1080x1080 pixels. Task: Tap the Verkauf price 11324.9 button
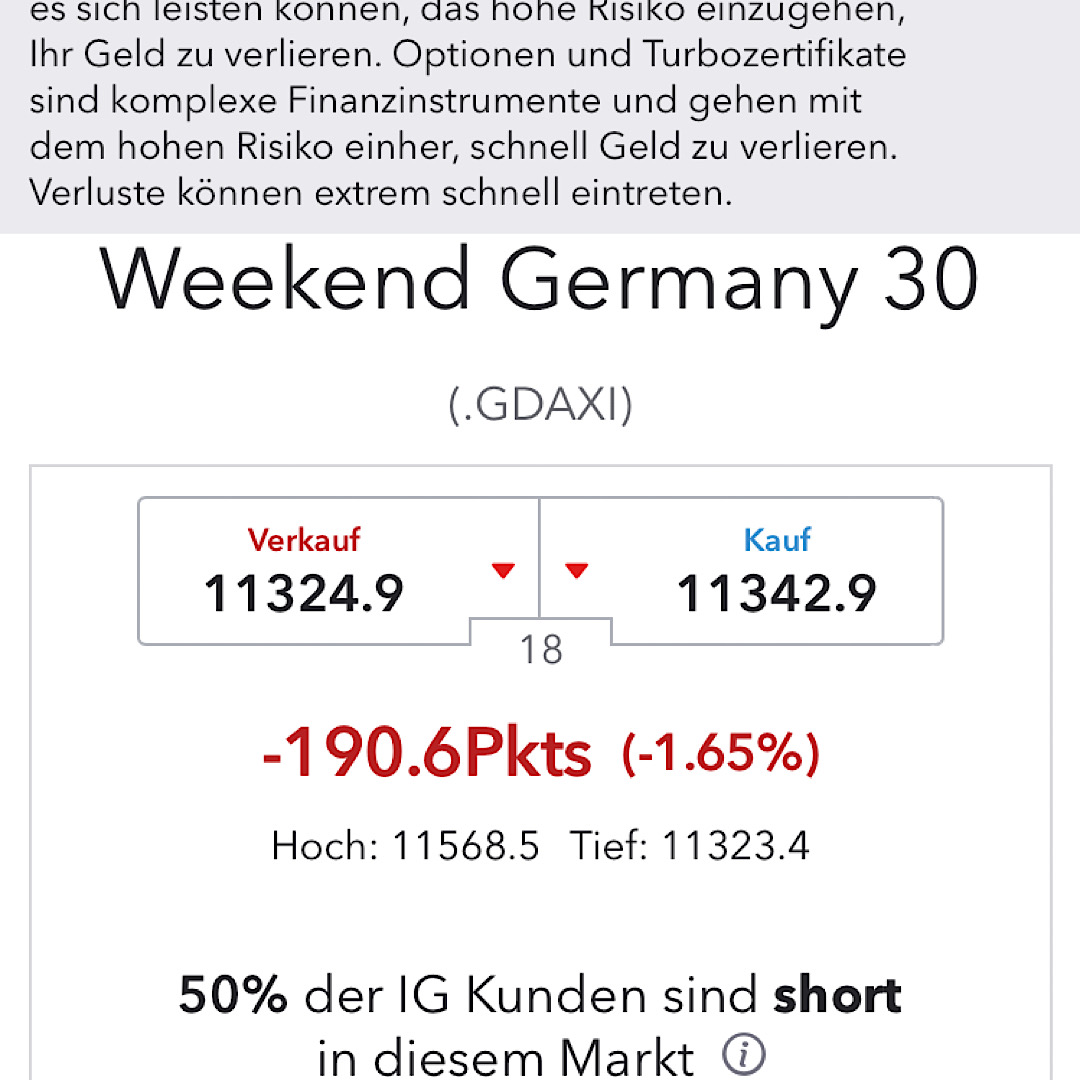338,571
